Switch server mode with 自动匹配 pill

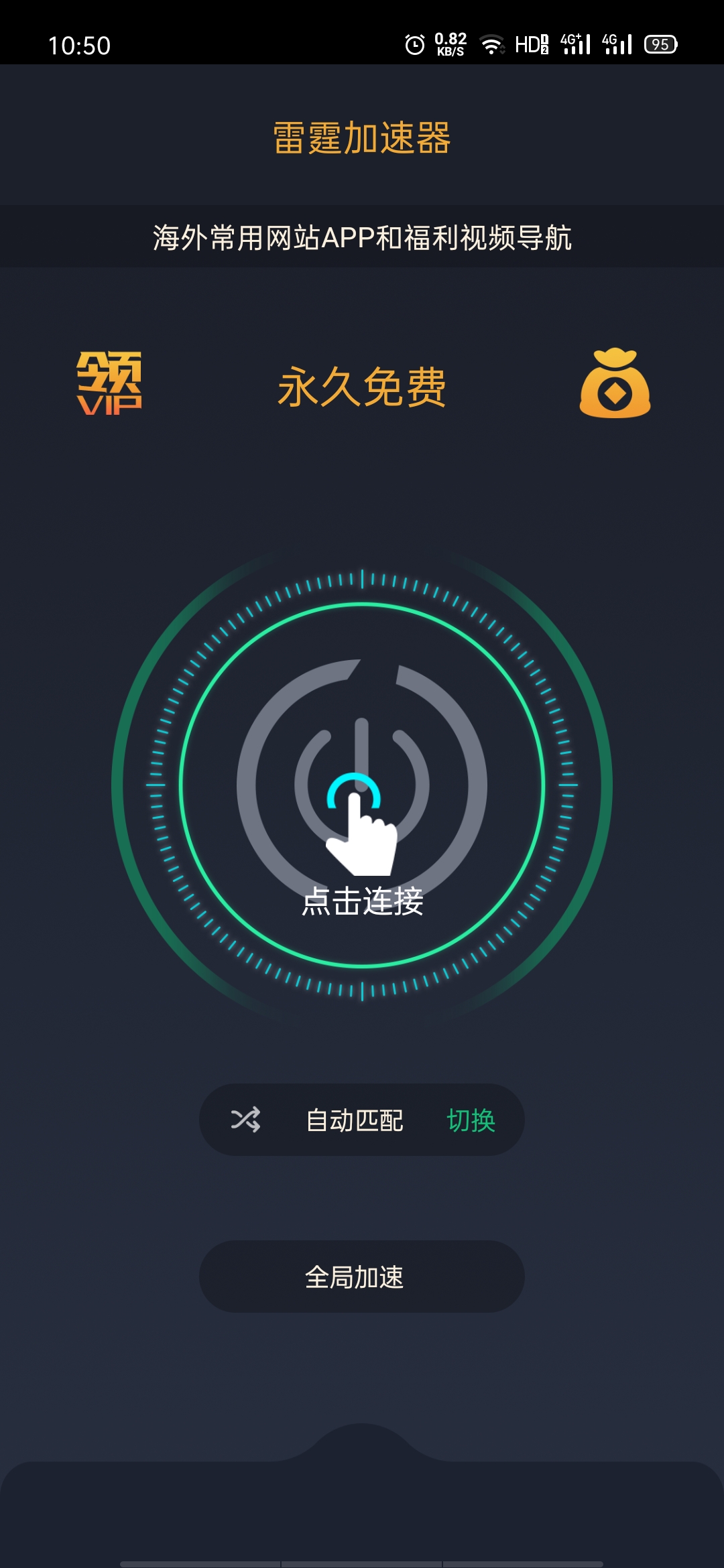[x=354, y=1119]
